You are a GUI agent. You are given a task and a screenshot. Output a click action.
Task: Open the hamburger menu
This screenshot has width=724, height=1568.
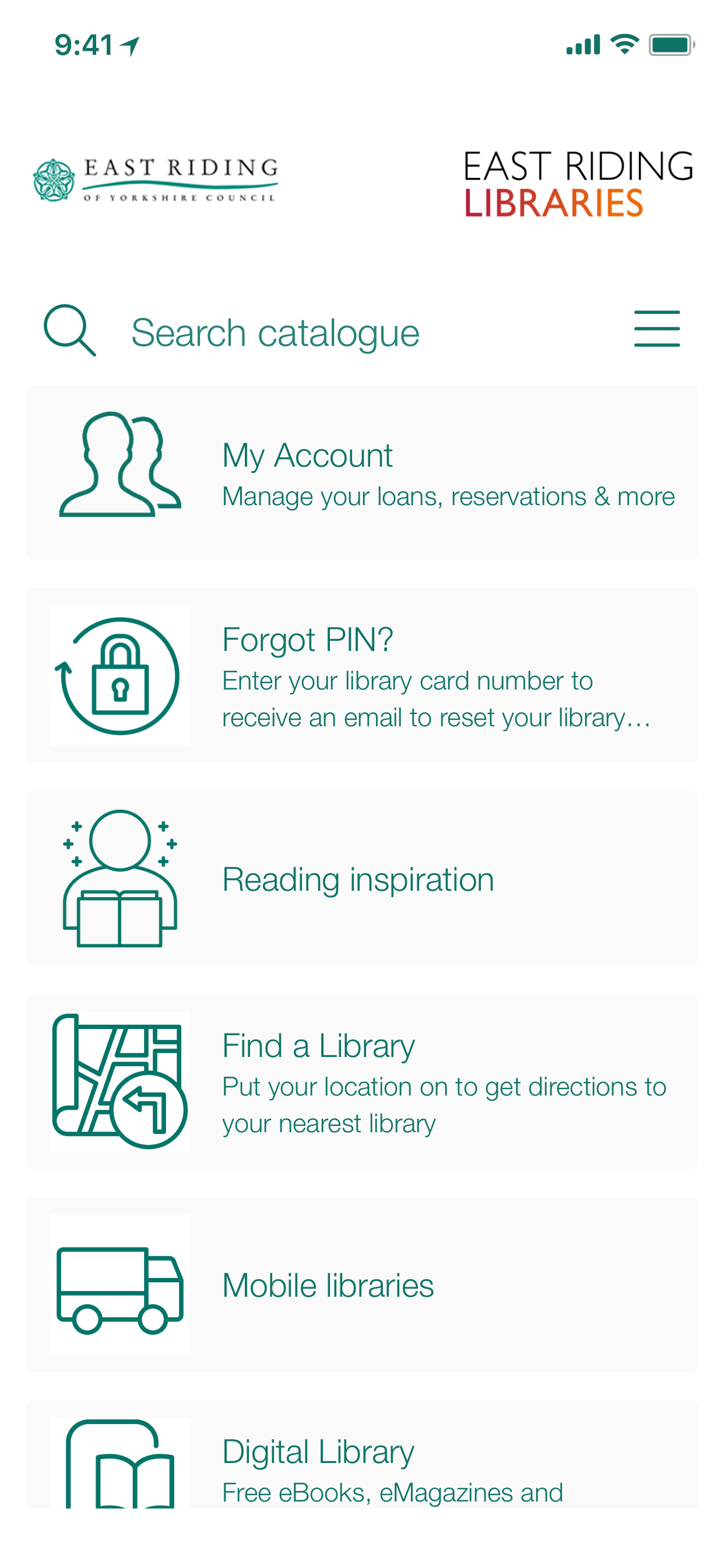click(x=656, y=328)
